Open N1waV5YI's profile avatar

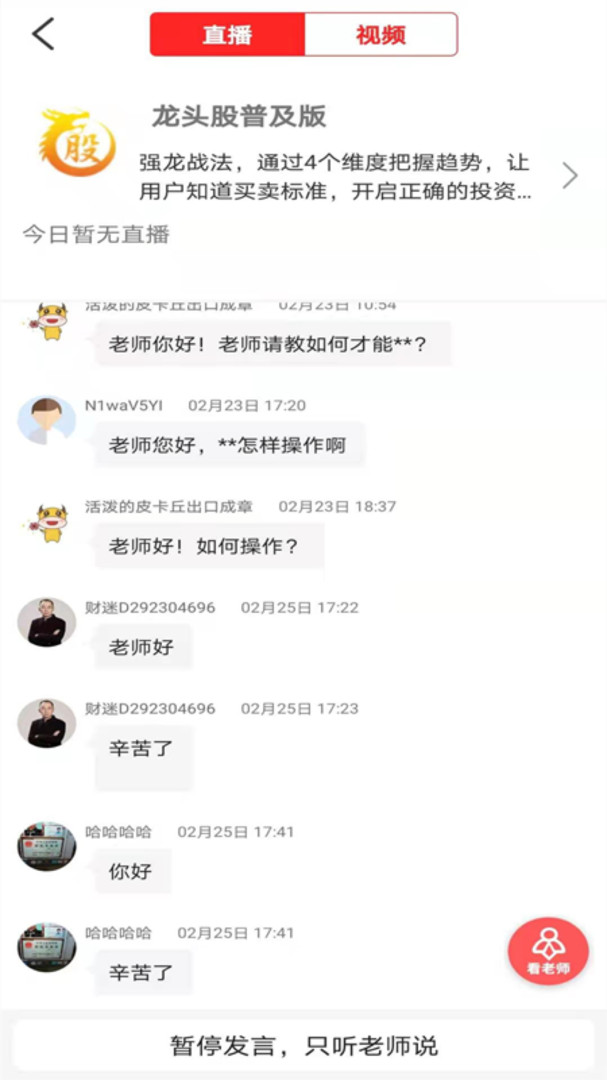tap(46, 421)
